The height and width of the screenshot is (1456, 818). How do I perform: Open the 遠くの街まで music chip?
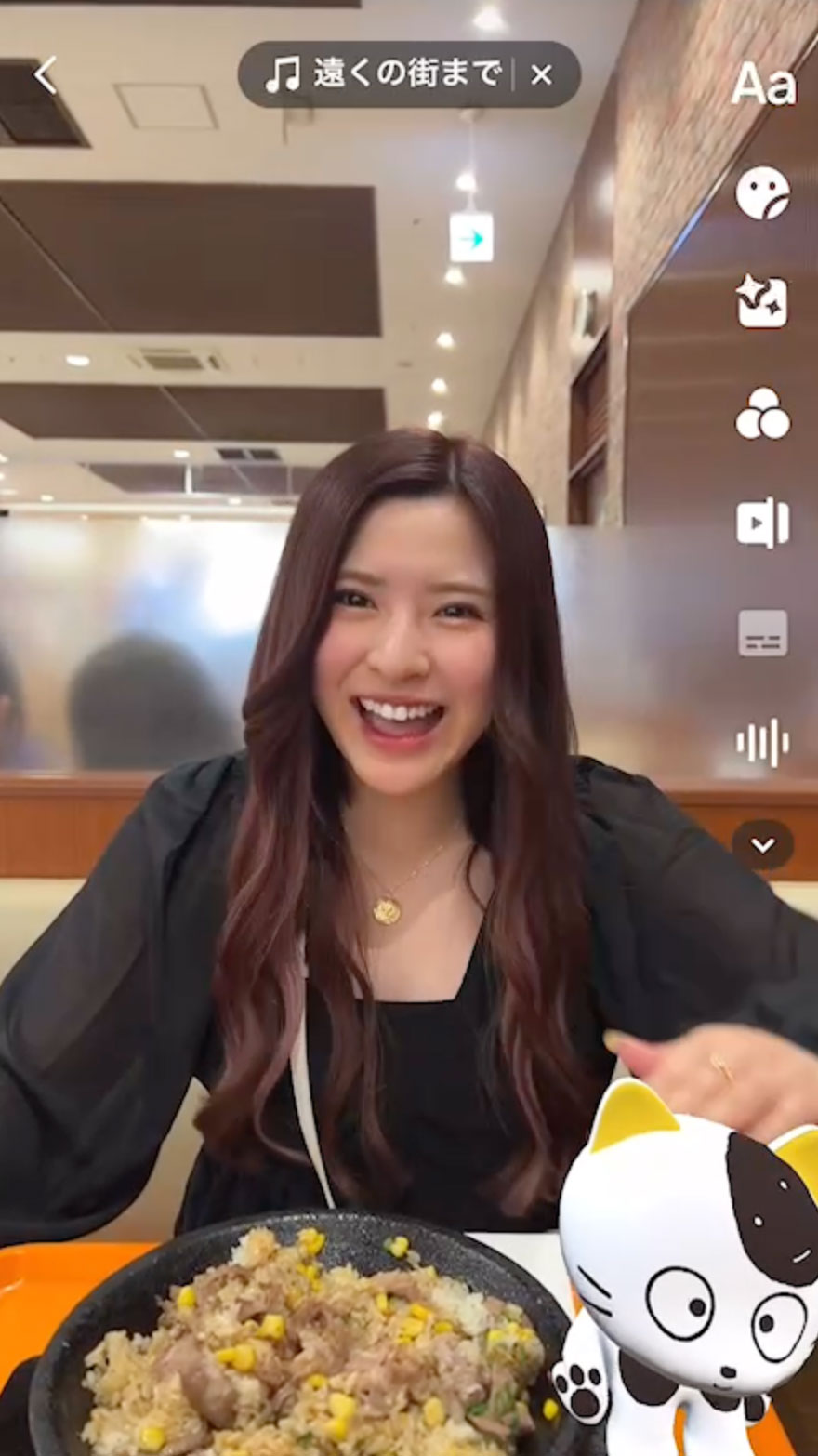coord(383,74)
